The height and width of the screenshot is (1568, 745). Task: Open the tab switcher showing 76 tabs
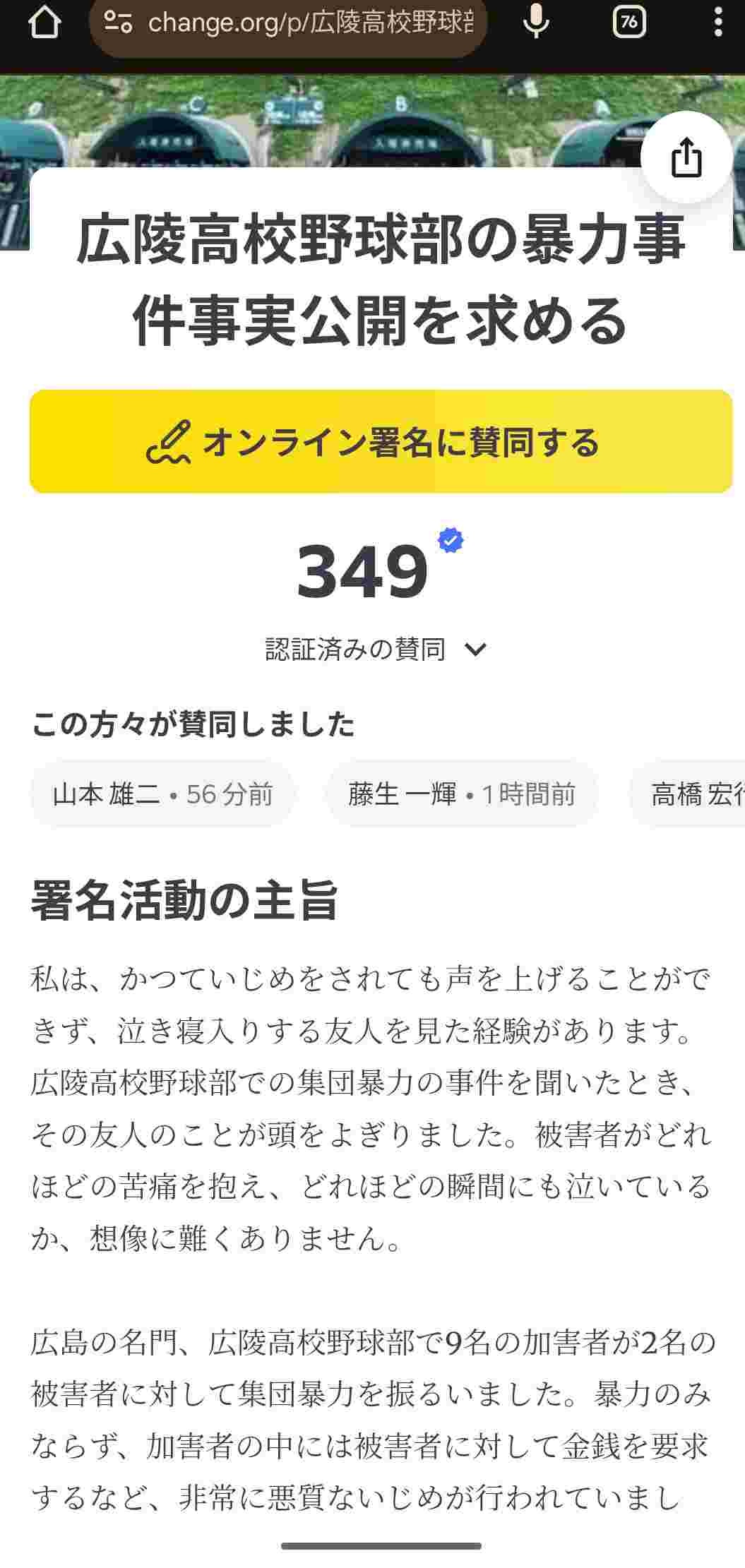click(628, 23)
